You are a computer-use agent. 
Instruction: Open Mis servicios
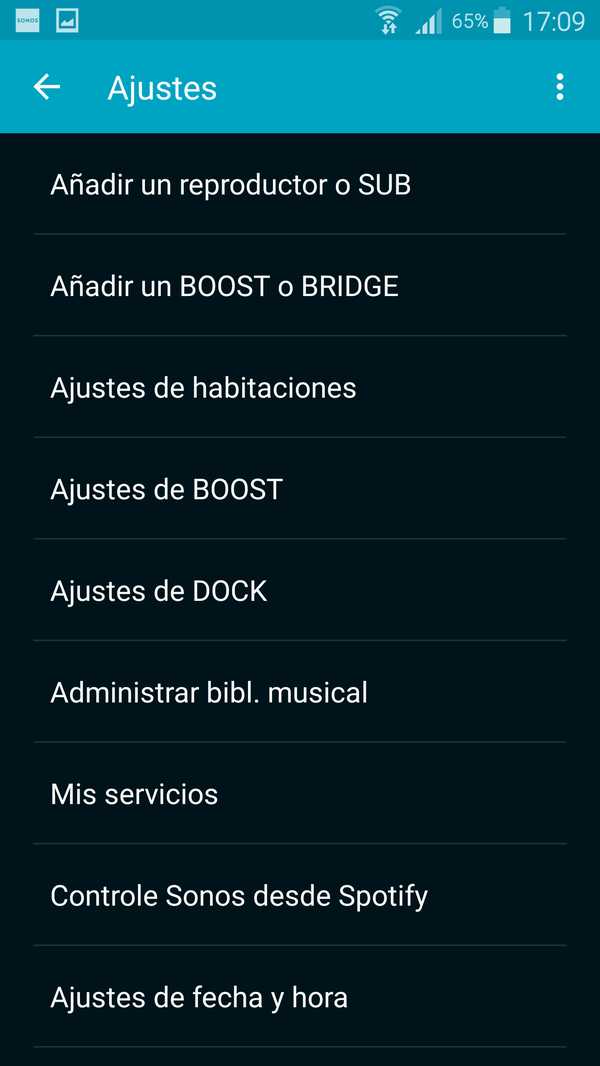click(134, 795)
